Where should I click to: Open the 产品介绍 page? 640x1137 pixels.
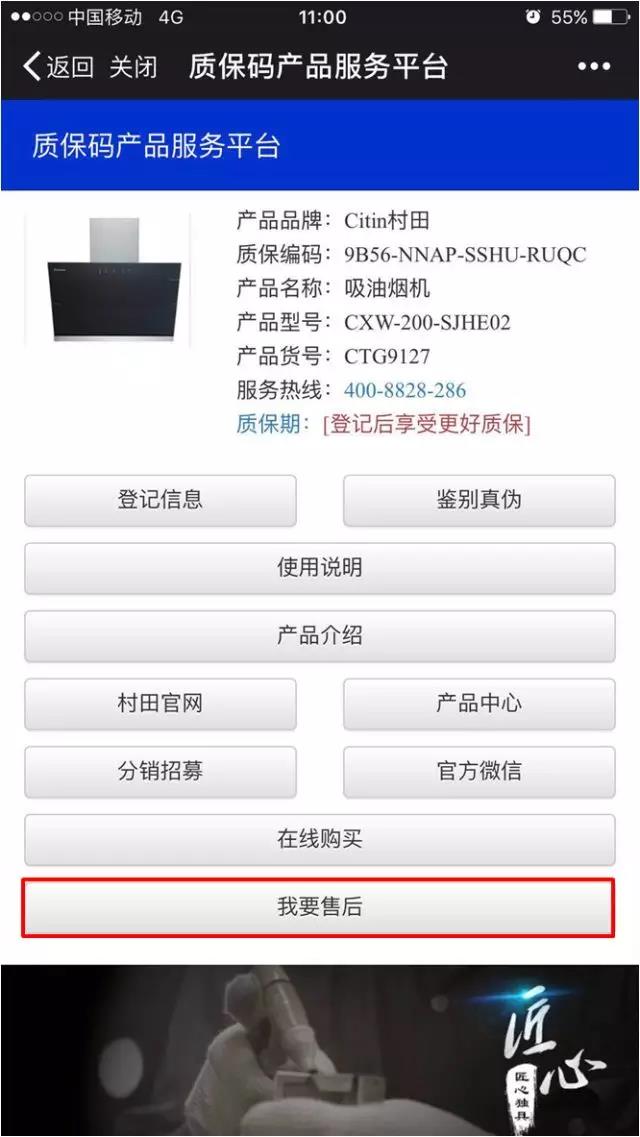319,636
